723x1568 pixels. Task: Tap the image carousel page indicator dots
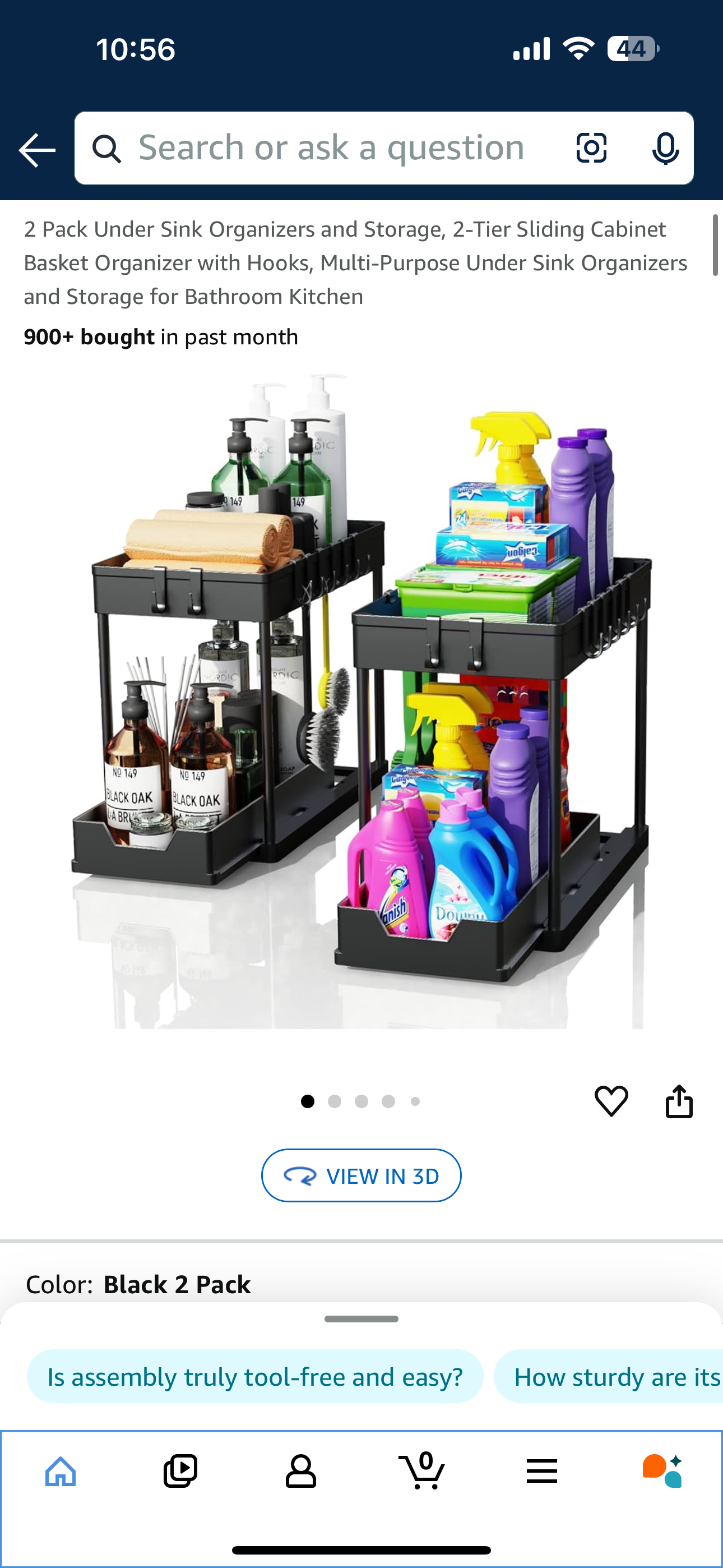(x=361, y=1101)
